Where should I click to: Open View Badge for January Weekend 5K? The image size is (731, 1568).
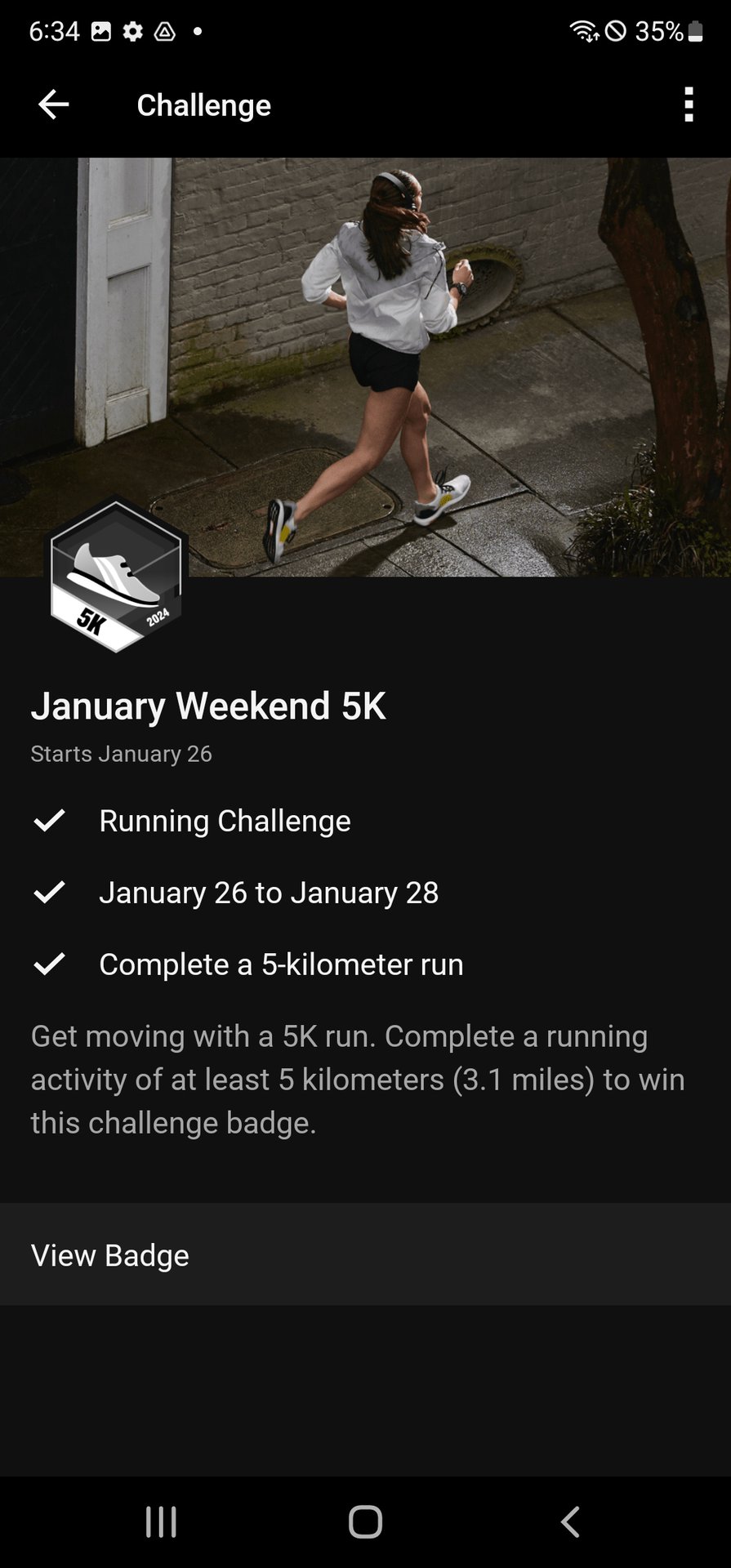coord(365,1254)
